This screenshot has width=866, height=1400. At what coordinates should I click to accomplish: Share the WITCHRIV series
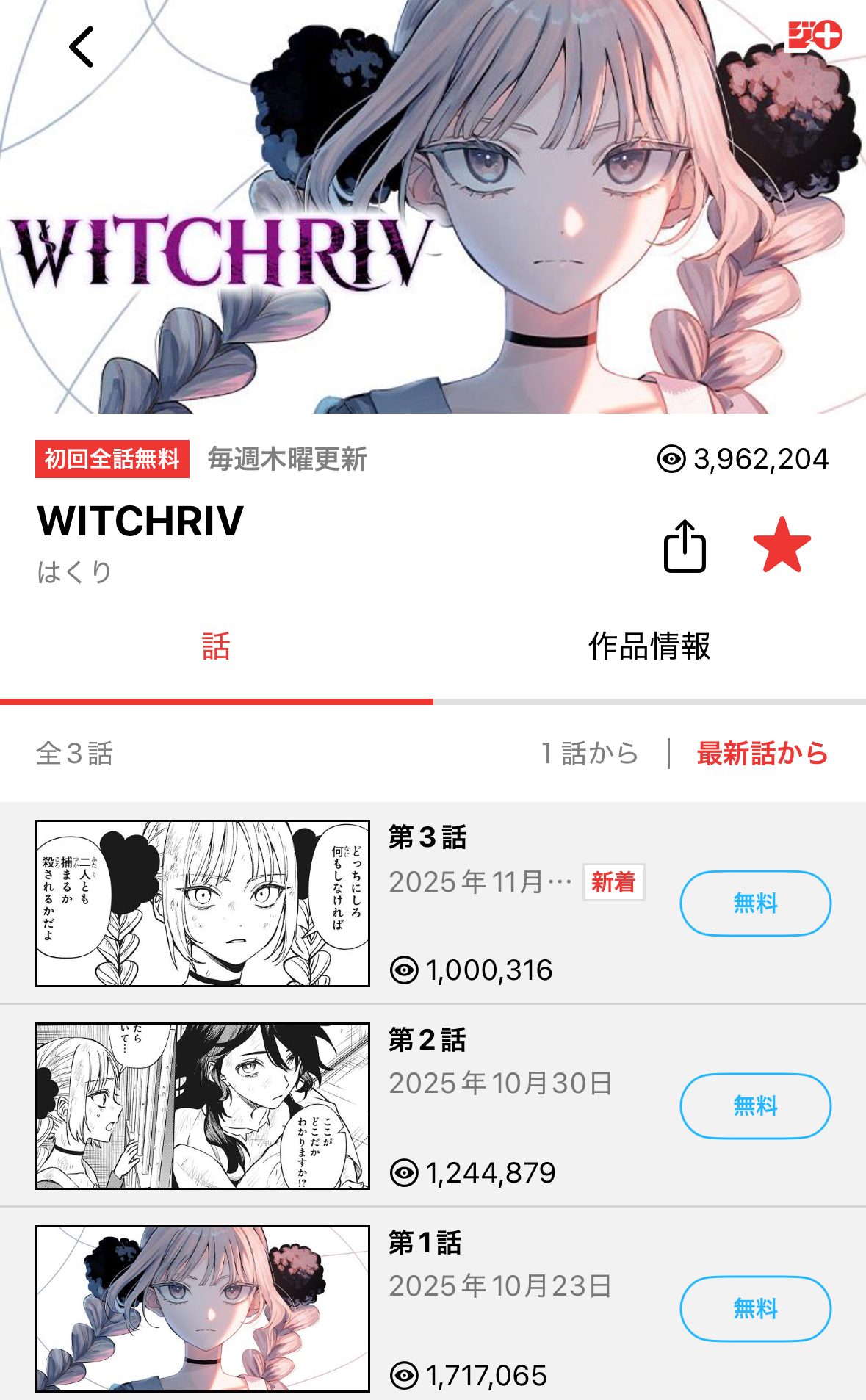tap(685, 546)
